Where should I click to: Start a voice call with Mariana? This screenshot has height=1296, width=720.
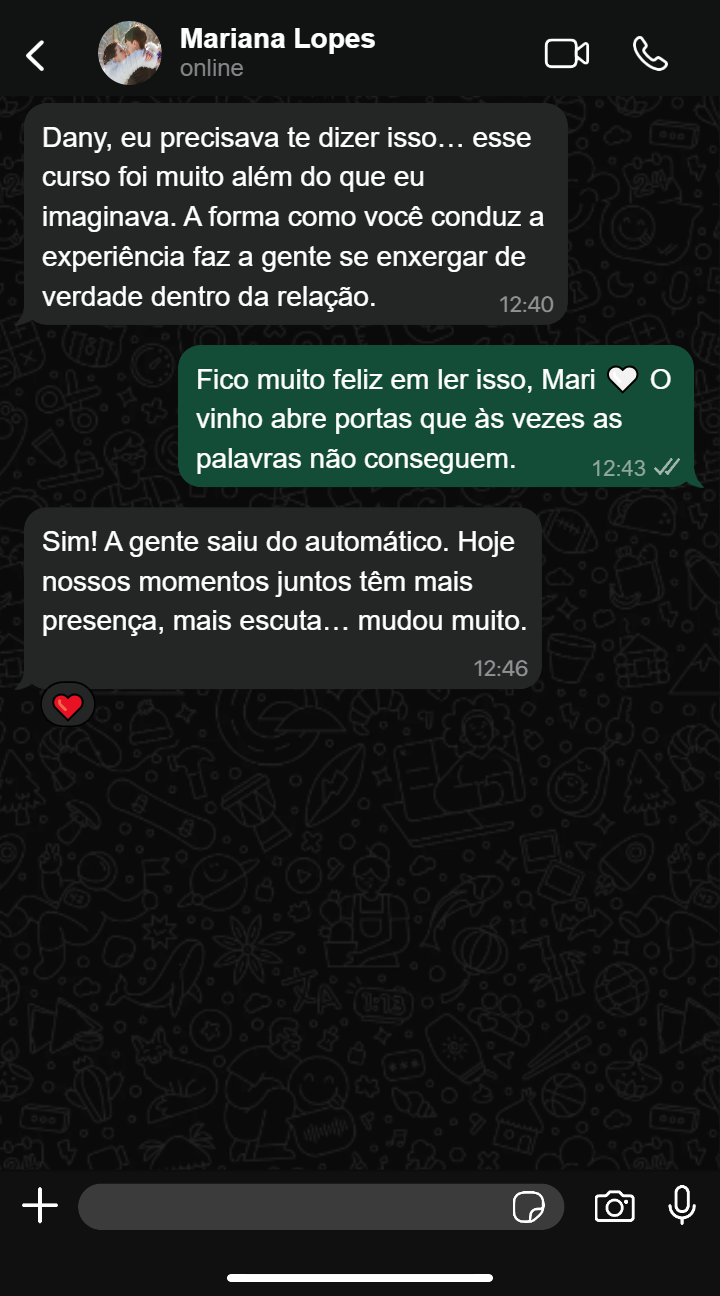click(x=650, y=54)
